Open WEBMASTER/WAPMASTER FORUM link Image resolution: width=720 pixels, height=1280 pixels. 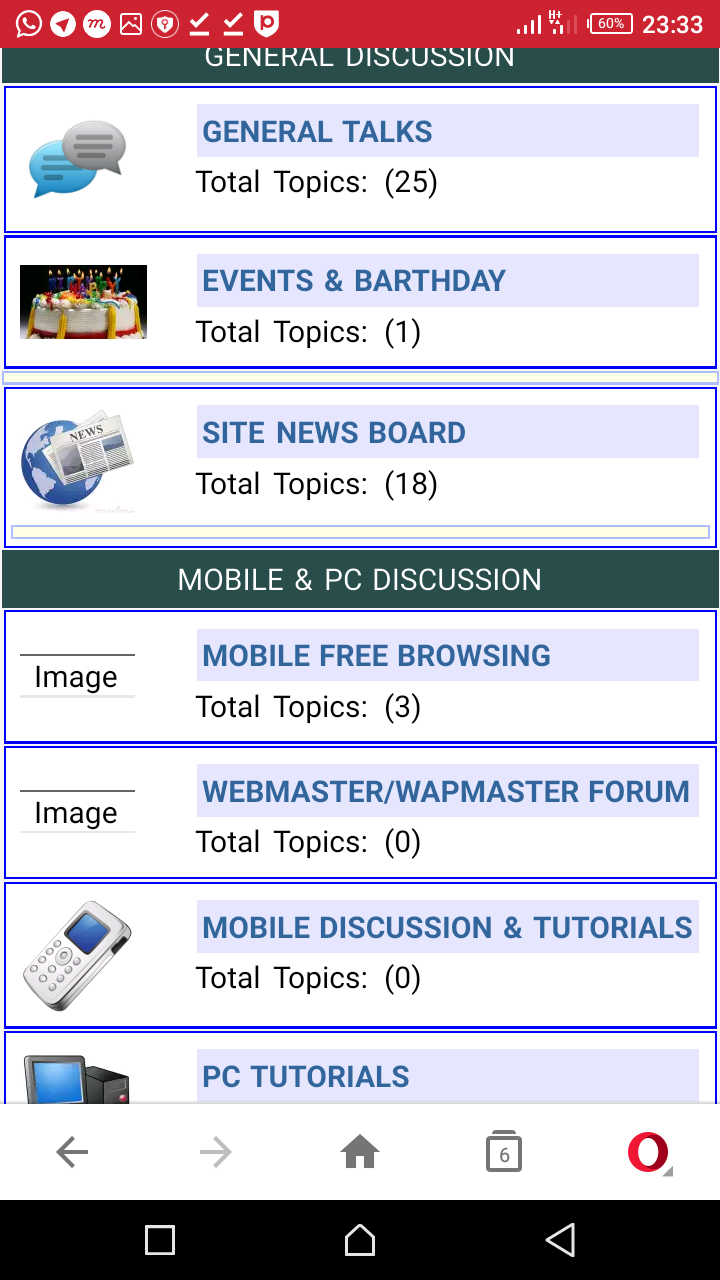(446, 792)
